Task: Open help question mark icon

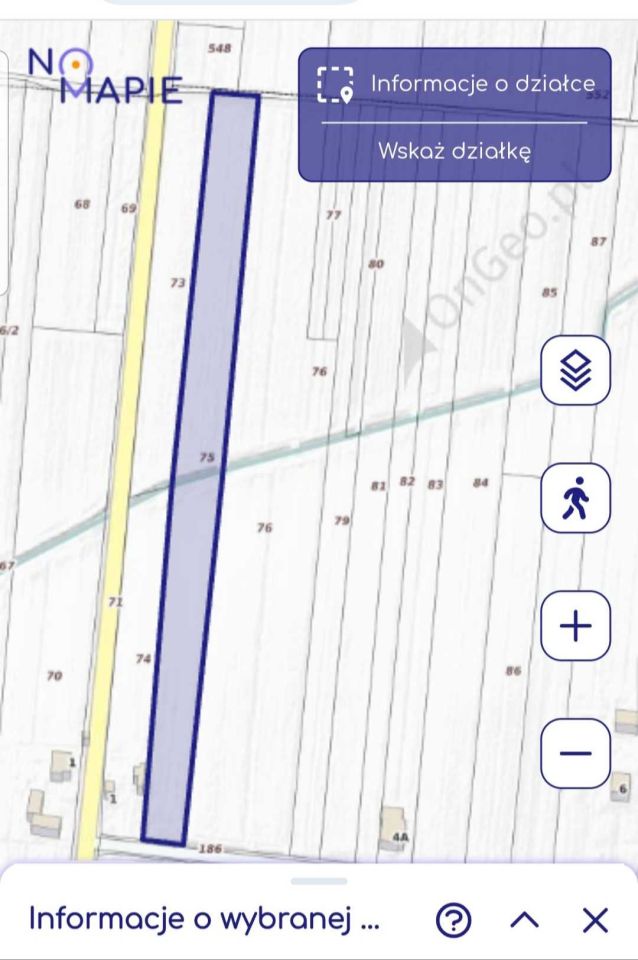Action: [454, 920]
